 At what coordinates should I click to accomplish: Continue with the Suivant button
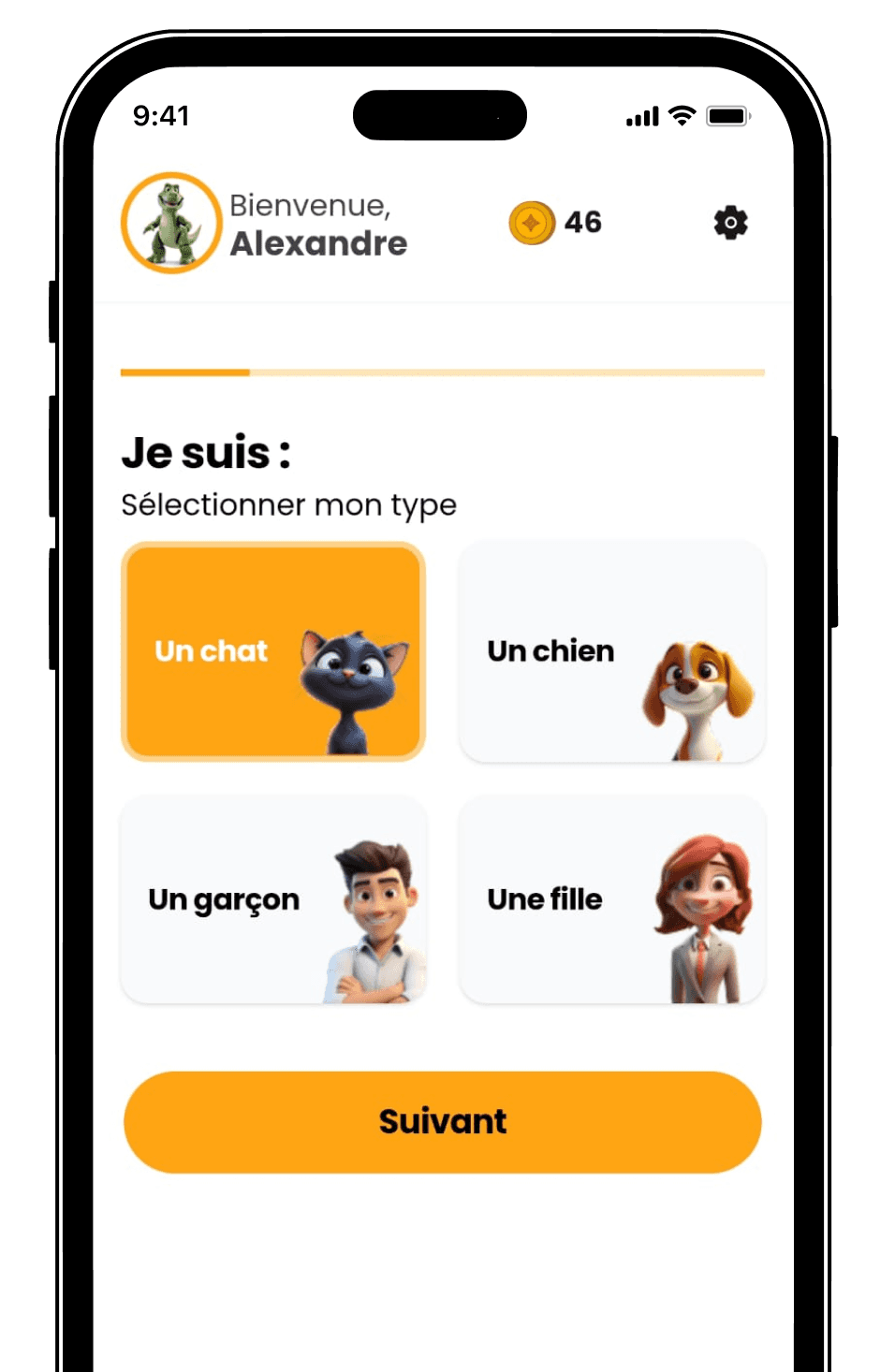pyautogui.click(x=443, y=1121)
